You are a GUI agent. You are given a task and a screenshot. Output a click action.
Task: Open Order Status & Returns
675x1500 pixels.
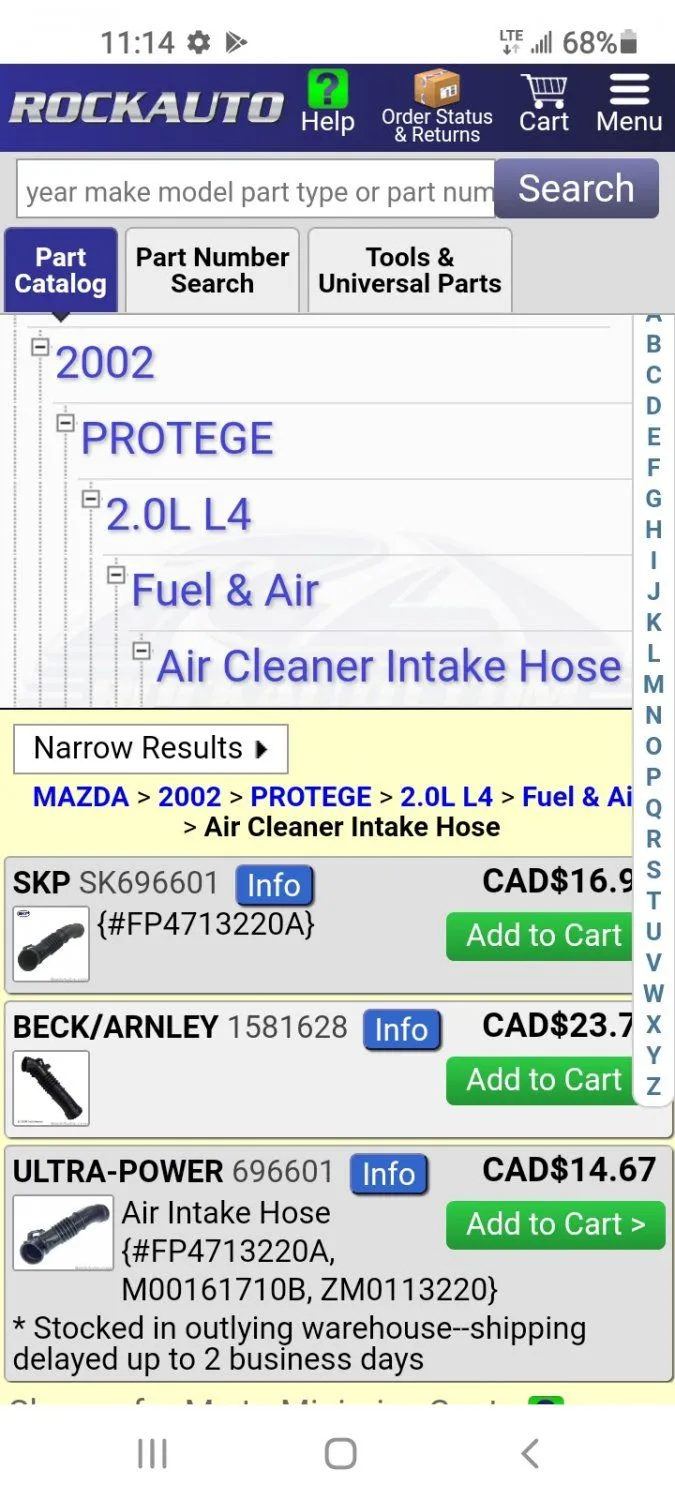(x=437, y=106)
